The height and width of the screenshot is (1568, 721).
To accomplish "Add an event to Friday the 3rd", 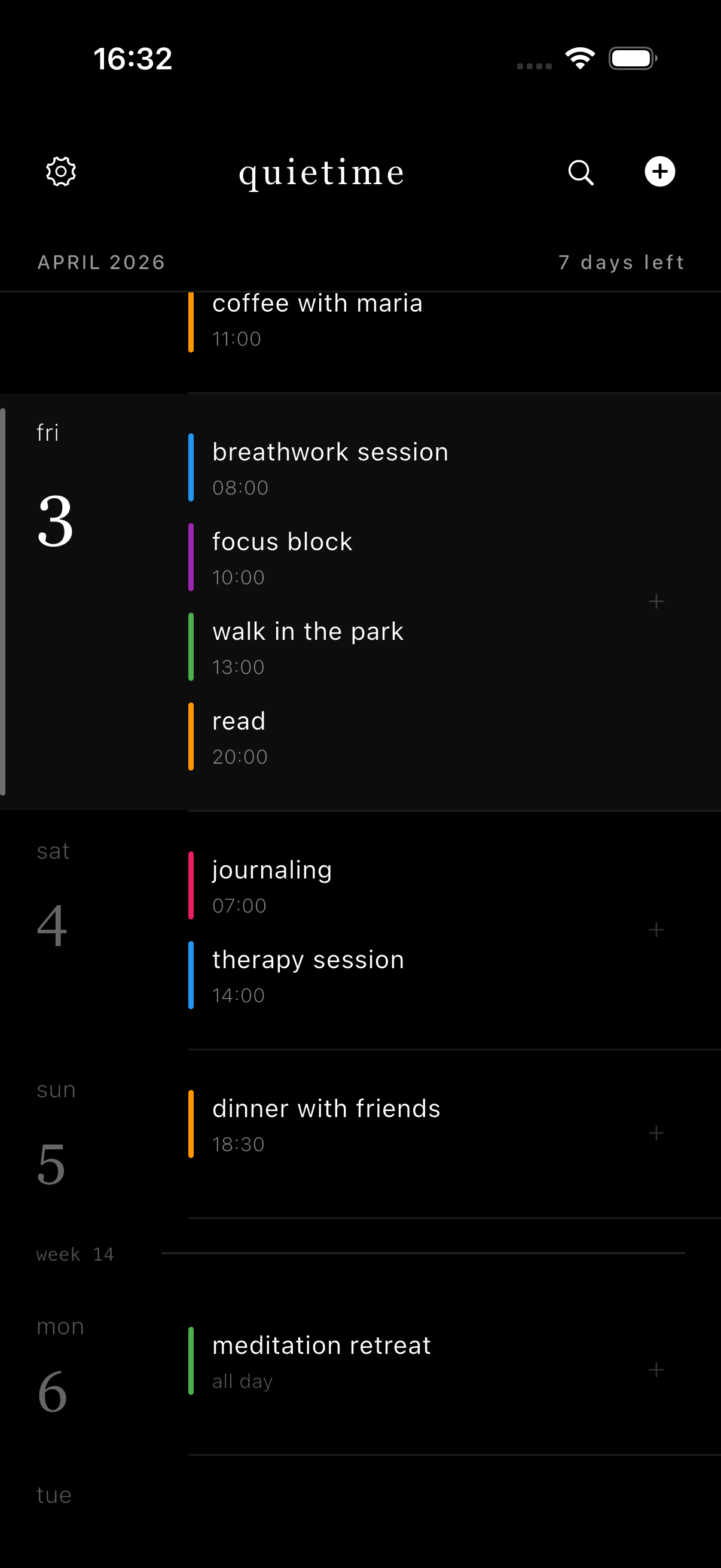I will 657,602.
